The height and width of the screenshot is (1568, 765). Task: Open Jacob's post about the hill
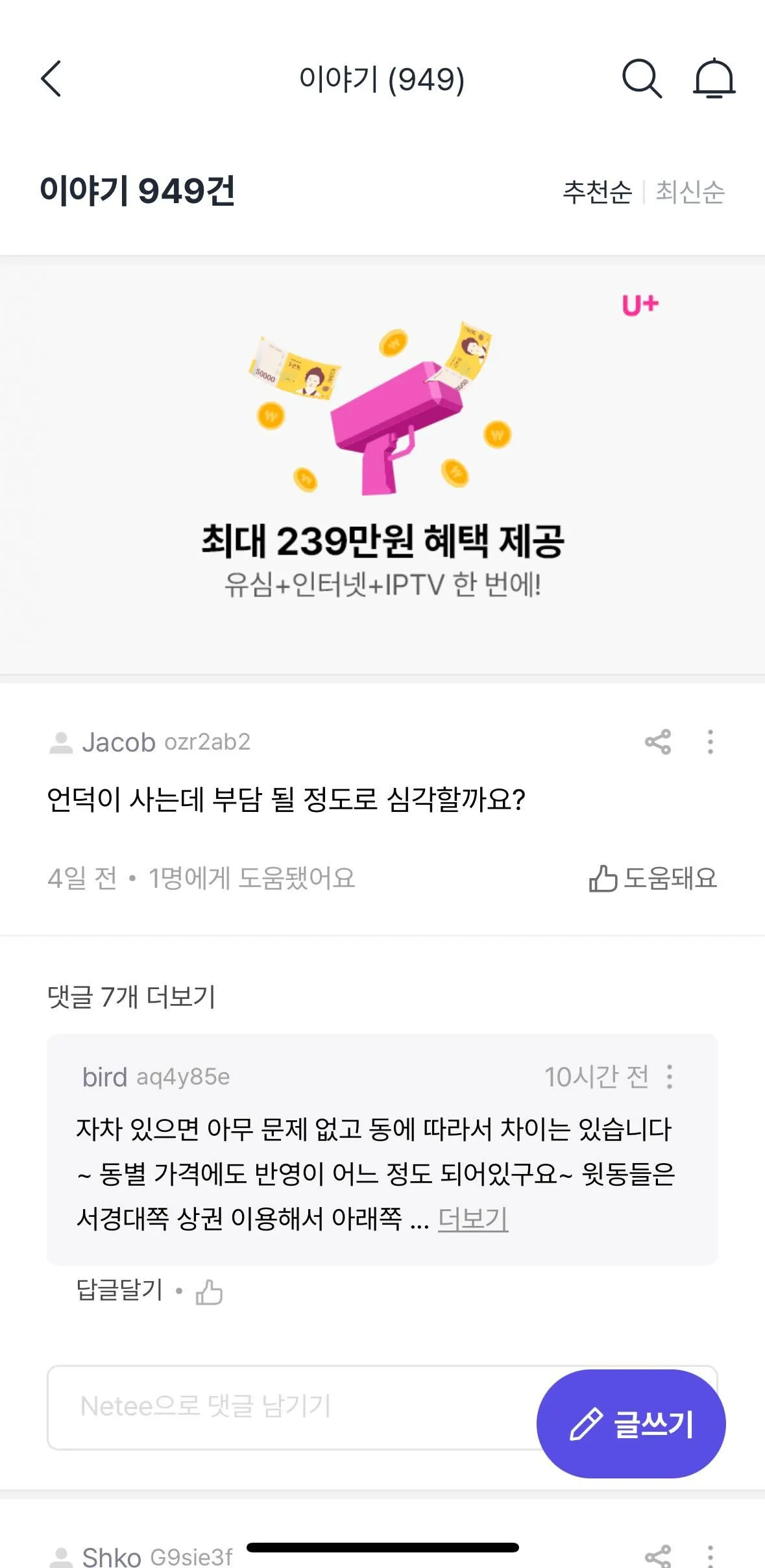[285, 800]
